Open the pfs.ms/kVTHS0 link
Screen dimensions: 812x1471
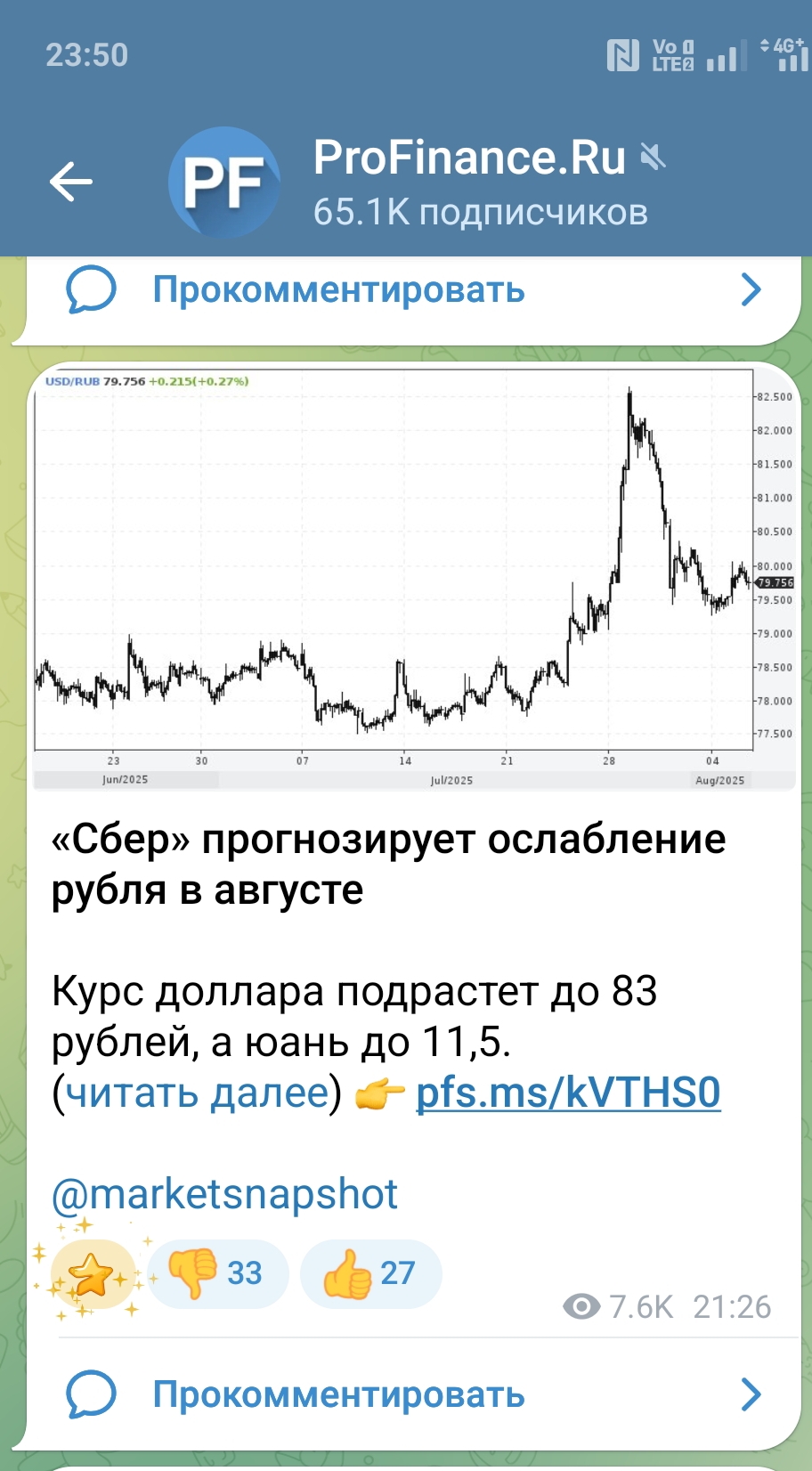tap(568, 1093)
